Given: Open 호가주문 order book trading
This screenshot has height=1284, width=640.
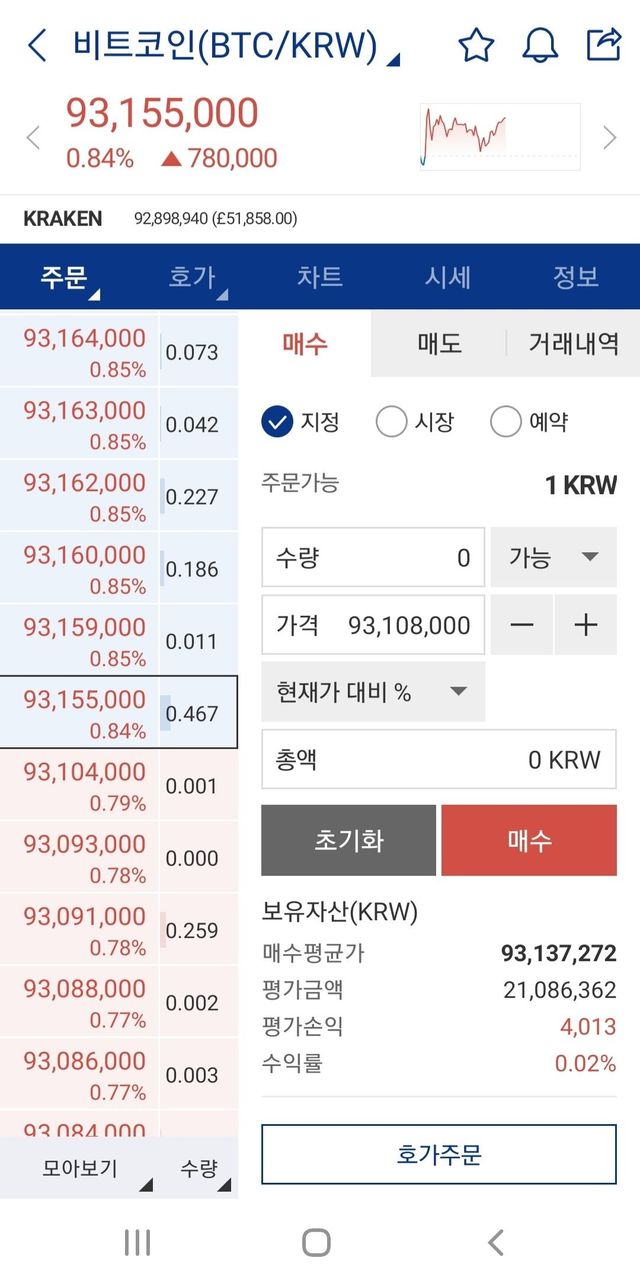Looking at the screenshot, I should click(x=439, y=1155).
